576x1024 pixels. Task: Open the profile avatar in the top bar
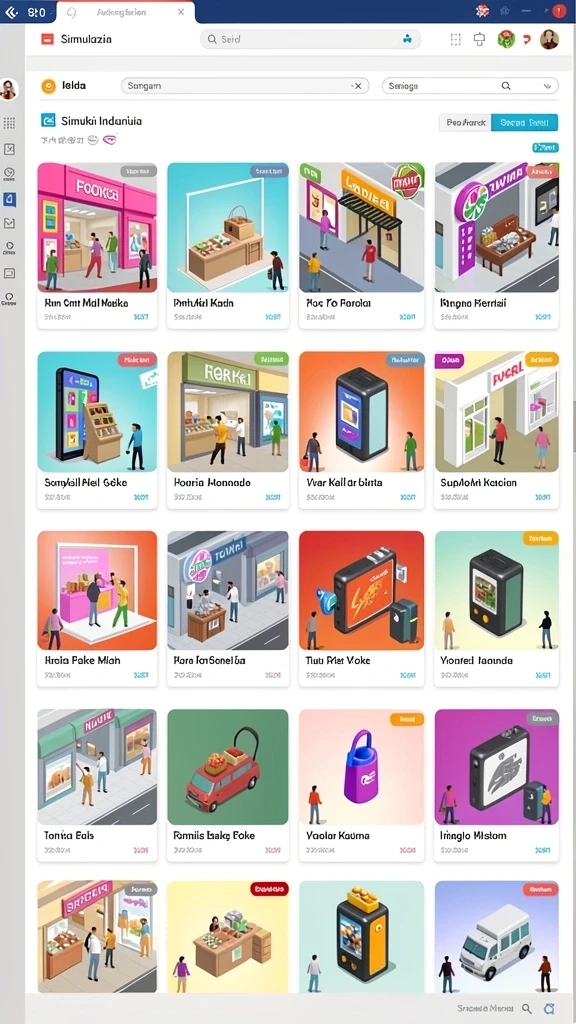coord(549,39)
